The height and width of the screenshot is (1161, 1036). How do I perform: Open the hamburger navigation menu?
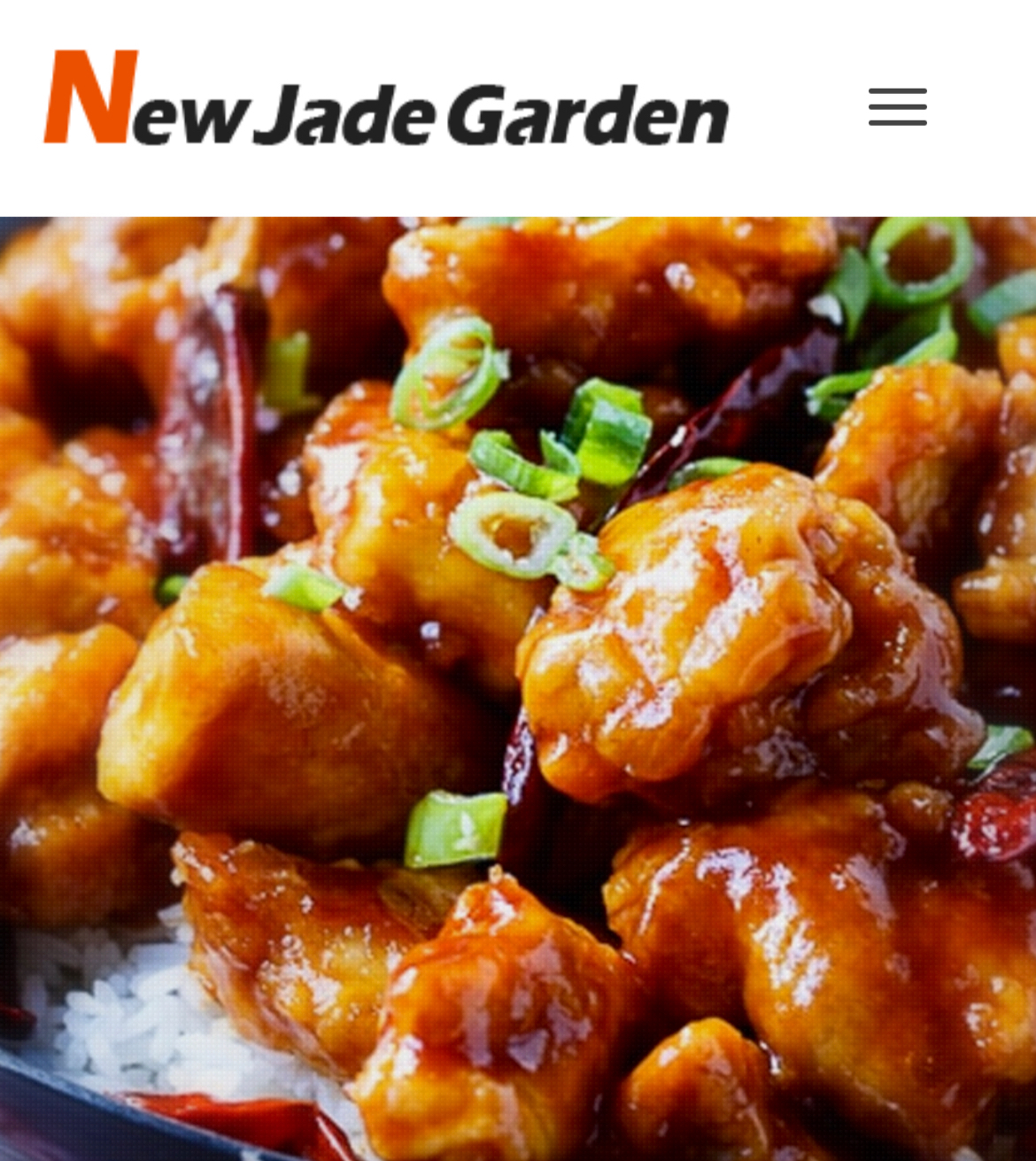(x=897, y=107)
